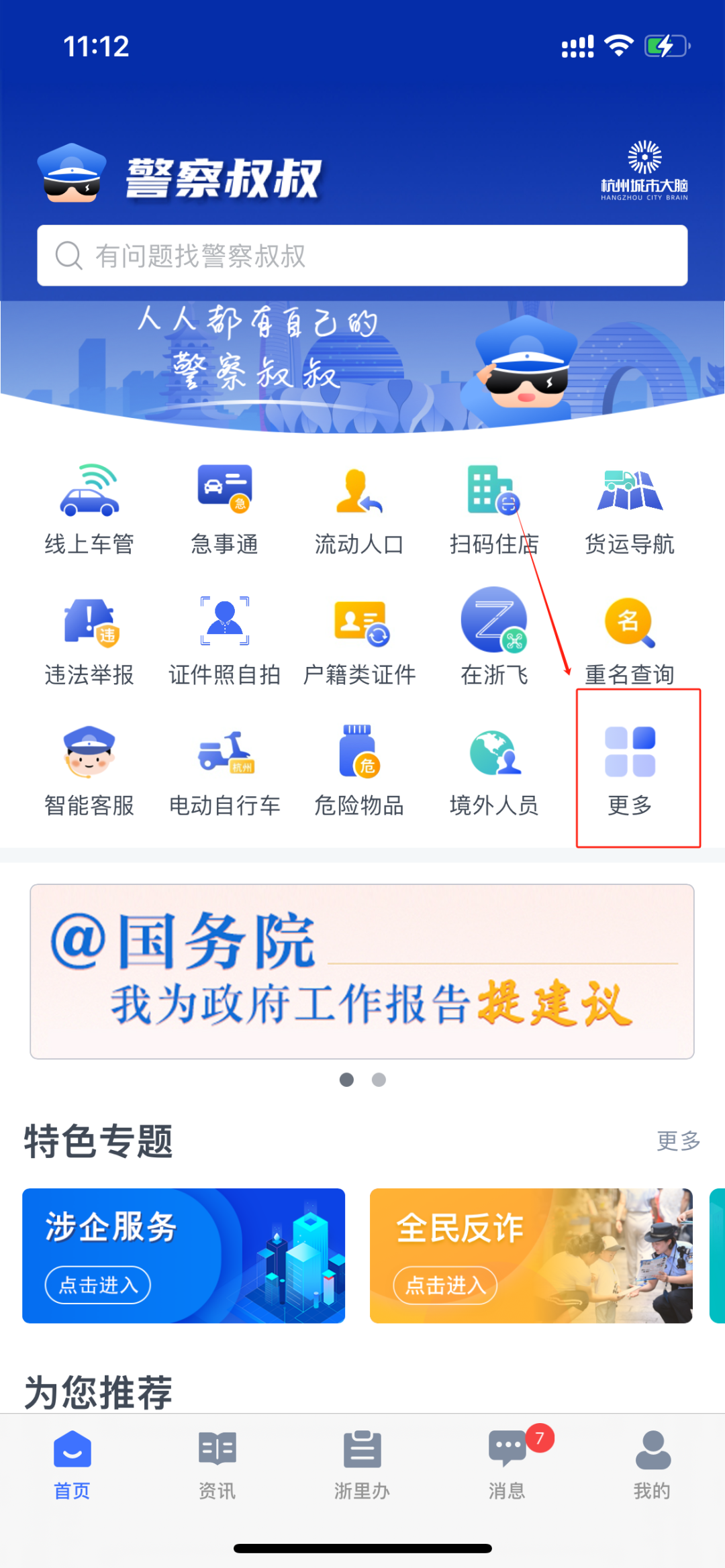725x1568 pixels.
Task: Open the 涉企服务 card
Action: (183, 1255)
